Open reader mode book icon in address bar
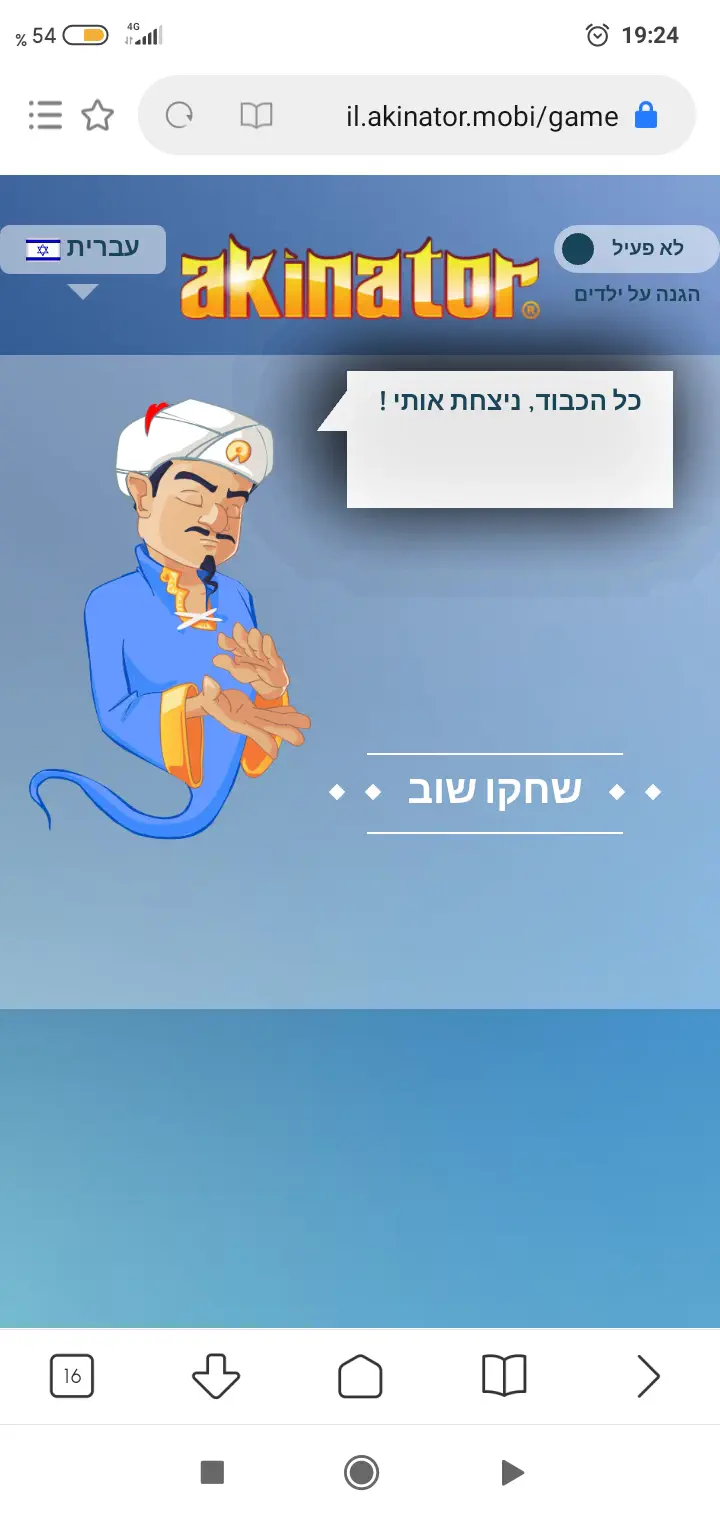This screenshot has width=720, height=1520. pos(256,116)
